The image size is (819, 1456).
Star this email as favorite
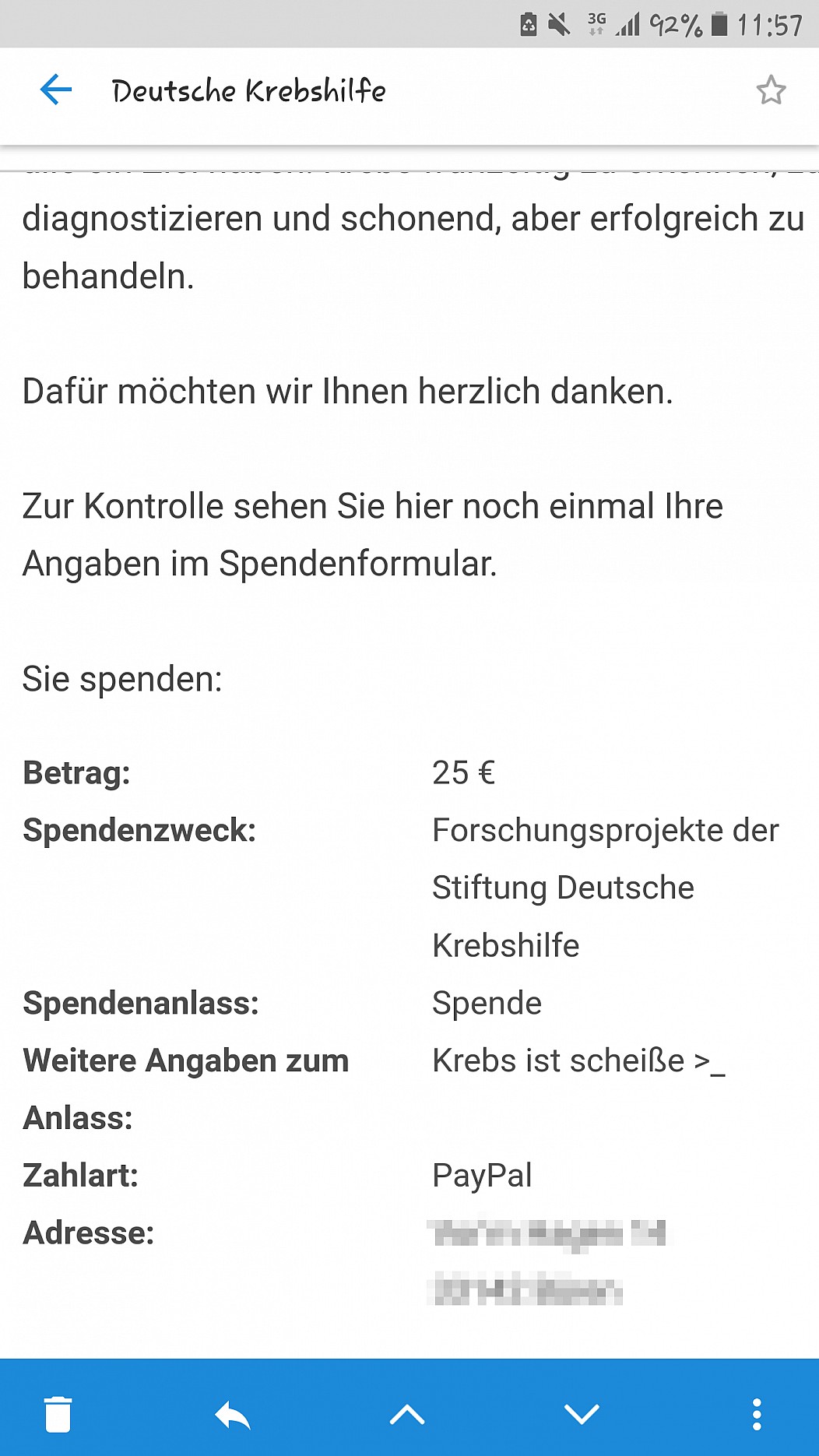tap(771, 90)
